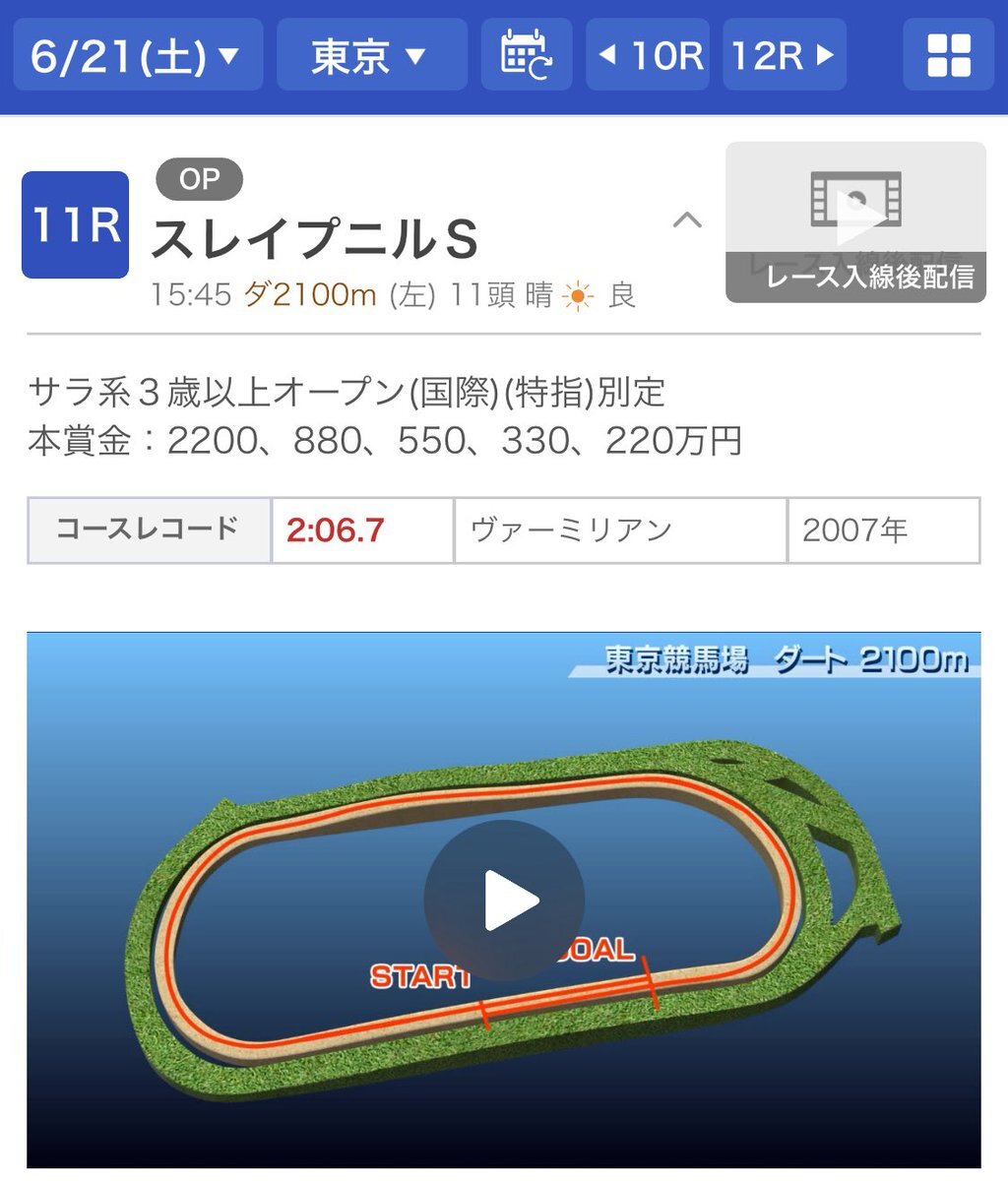Open the 東京 racecourse dropdown

[x=371, y=55]
